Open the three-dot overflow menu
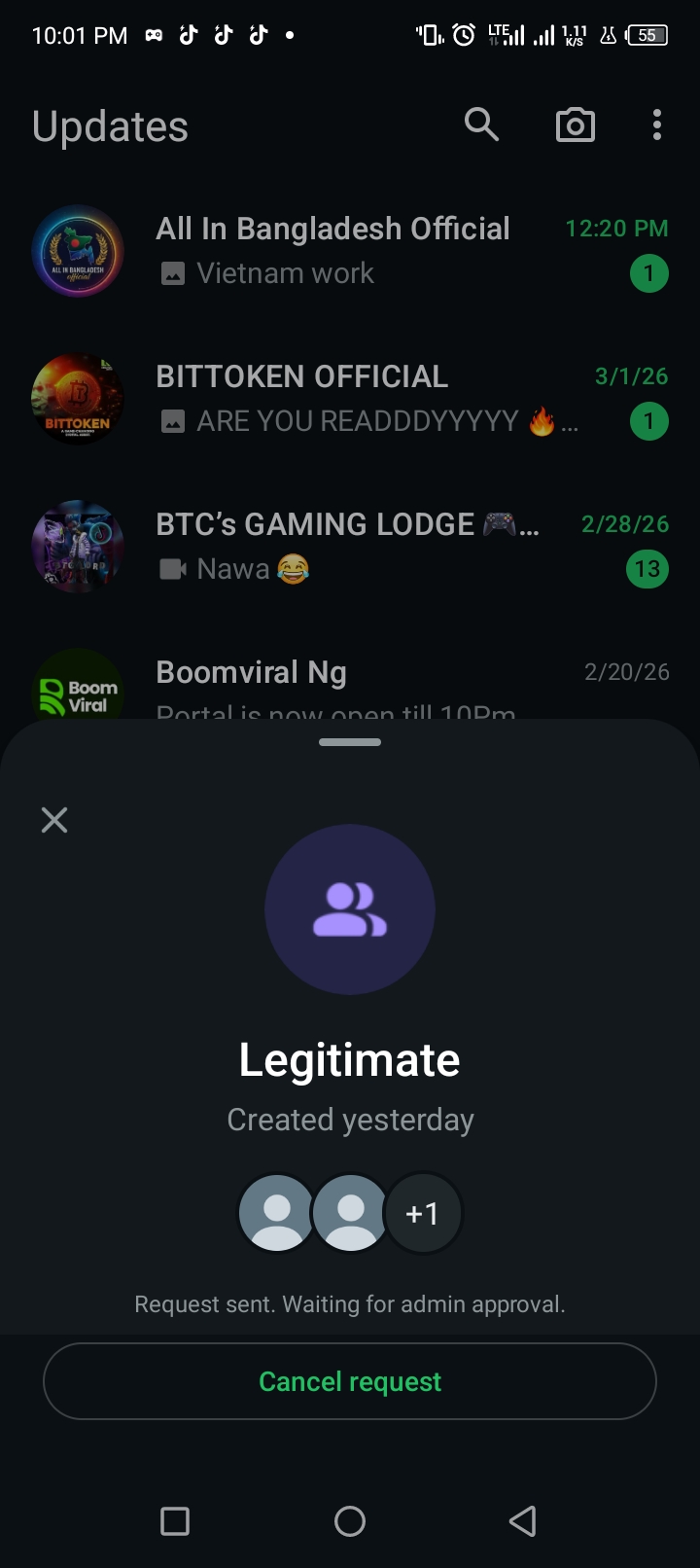This screenshot has height=1568, width=700. coord(657,125)
